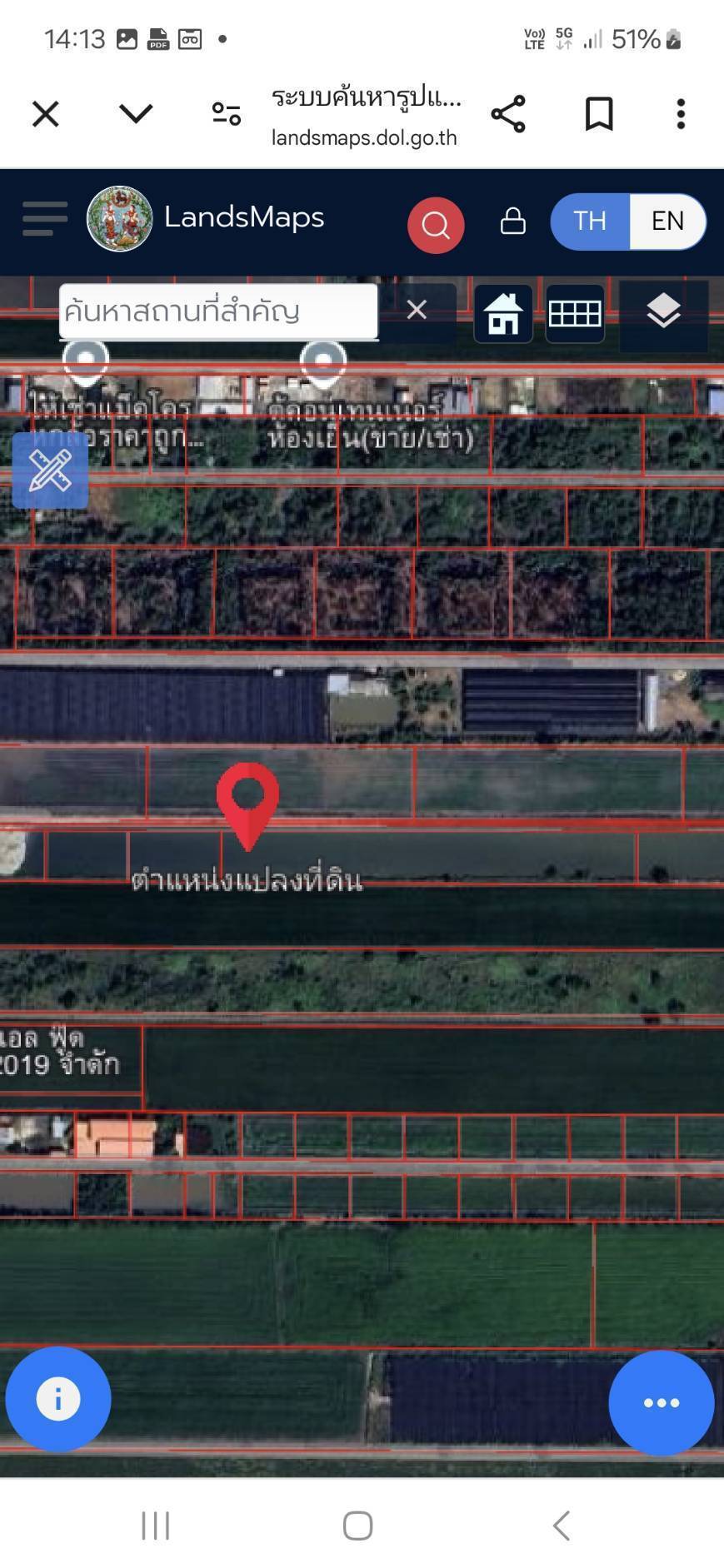
Task: Close the browser tab with X
Action: click(46, 114)
